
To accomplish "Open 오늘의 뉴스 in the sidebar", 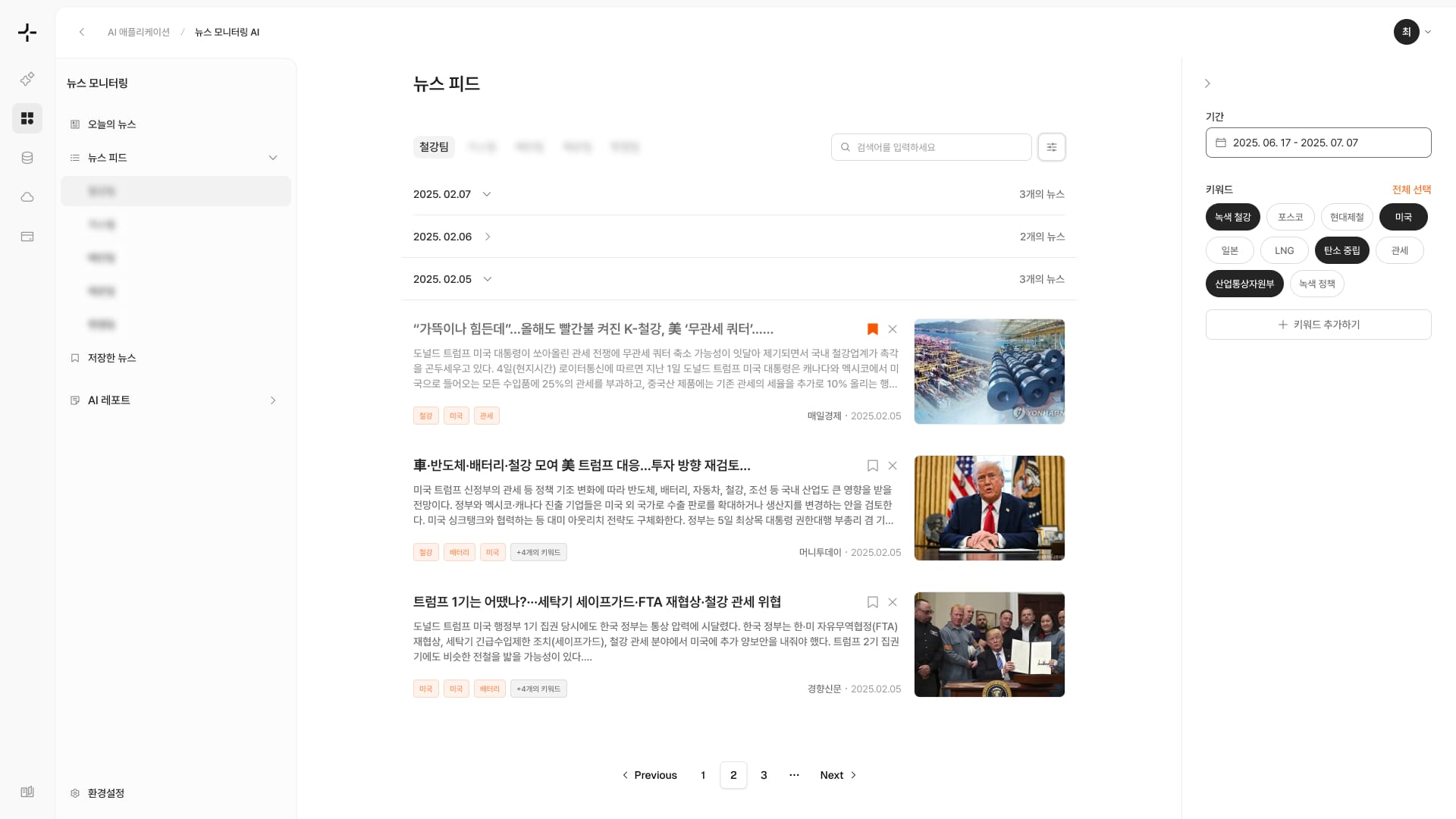I will click(x=111, y=124).
